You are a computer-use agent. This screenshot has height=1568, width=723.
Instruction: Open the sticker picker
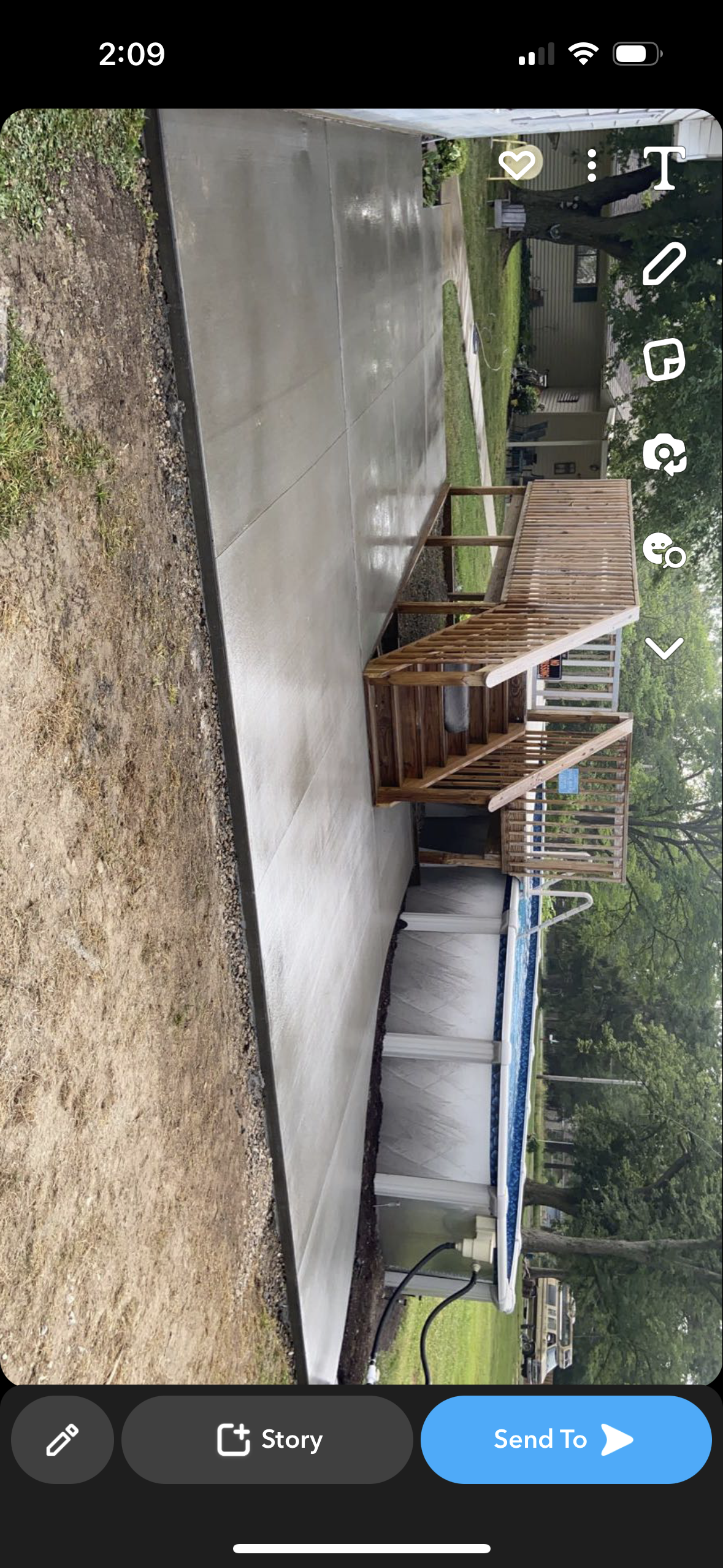tap(664, 359)
